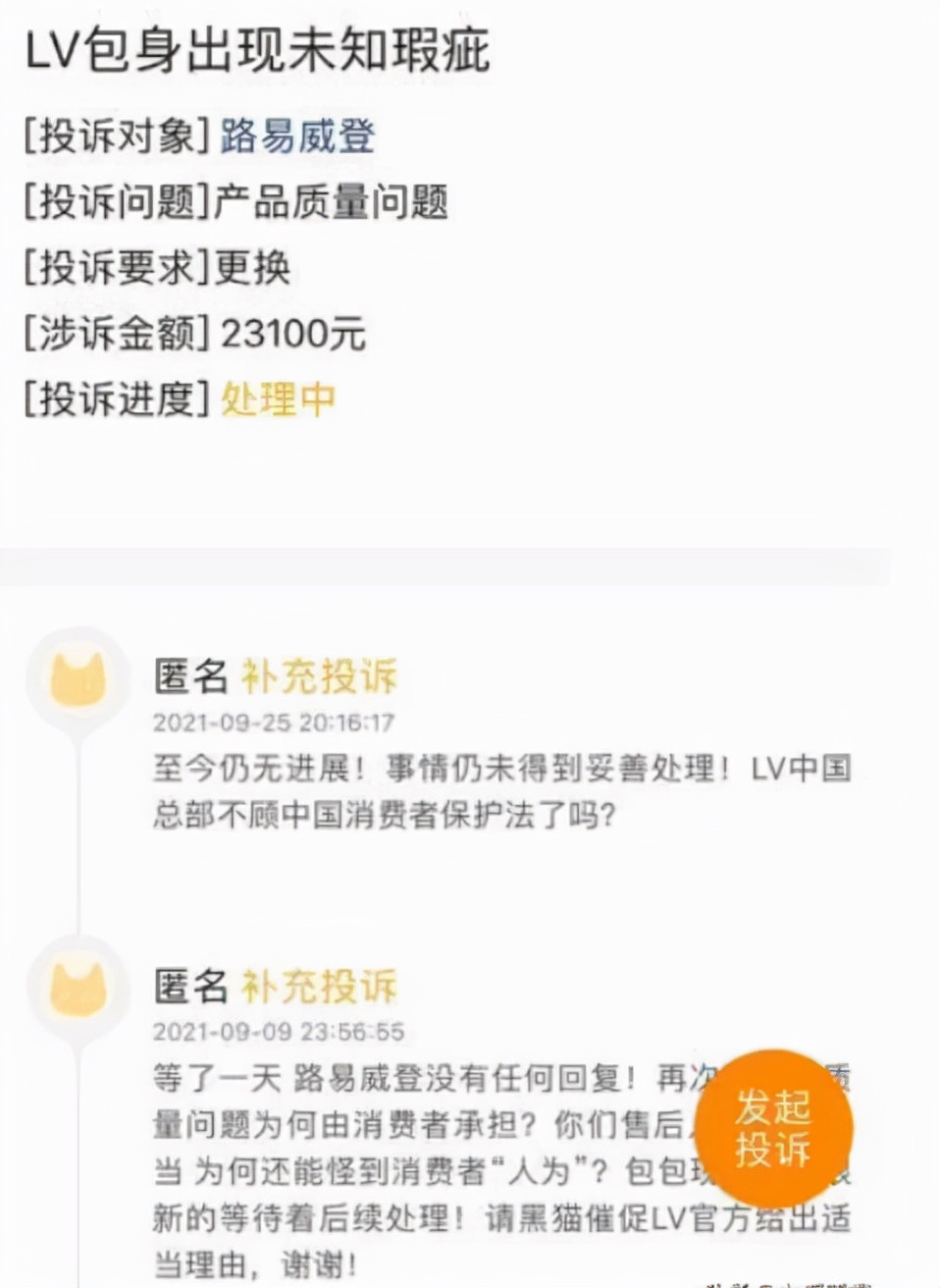This screenshot has width=940, height=1288.
Task: Open the yellow 补充投诉 label dated 2021-09-25
Action: 319,677
